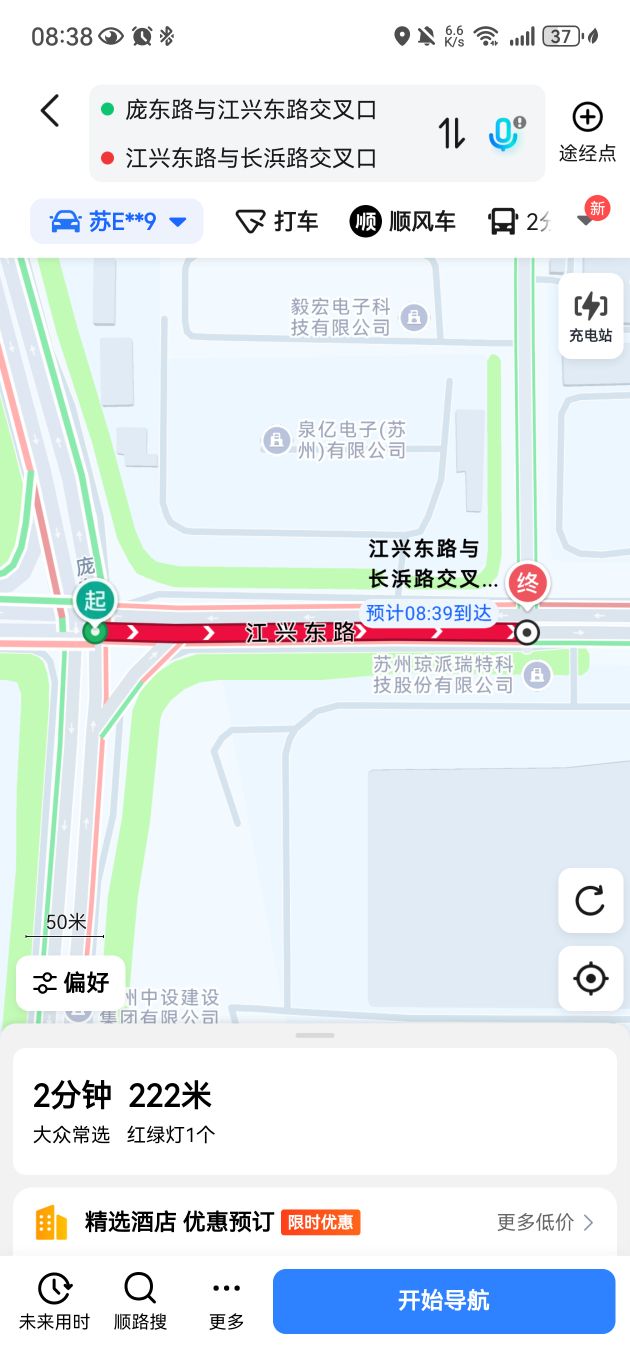
Task: Refresh the route on the map
Action: [590, 901]
